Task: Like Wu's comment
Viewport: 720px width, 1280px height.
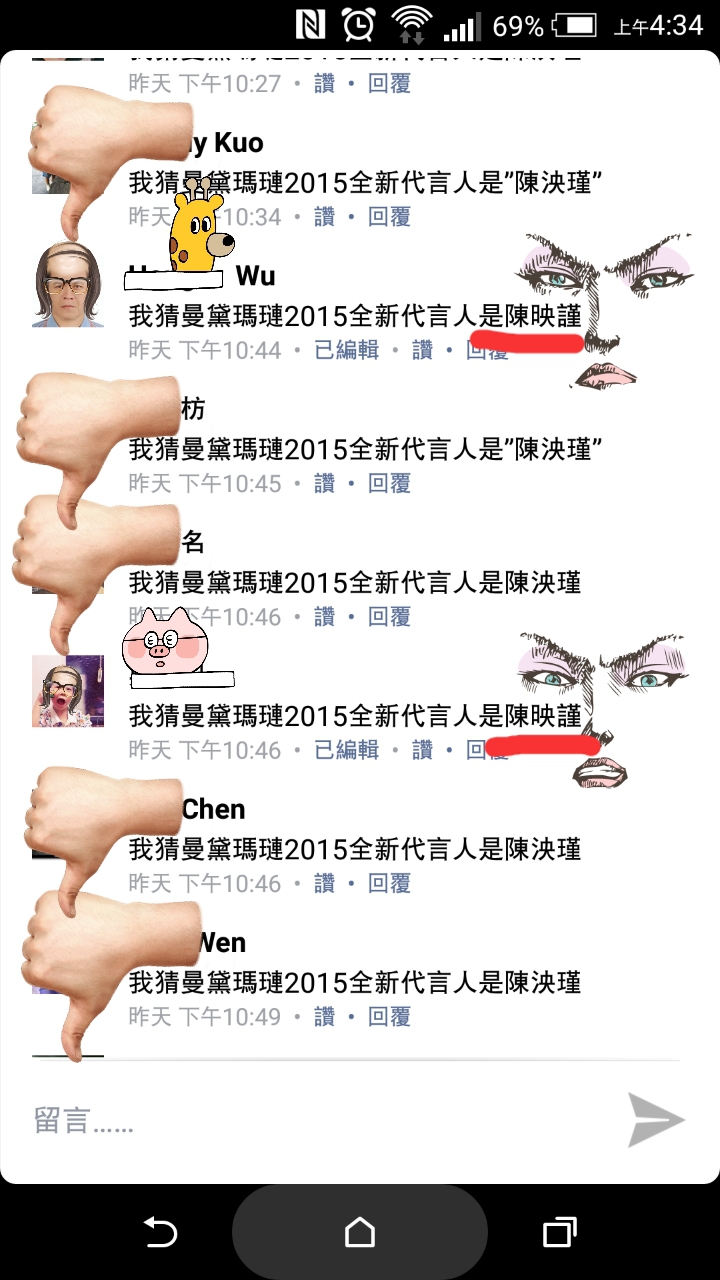Action: (x=422, y=350)
